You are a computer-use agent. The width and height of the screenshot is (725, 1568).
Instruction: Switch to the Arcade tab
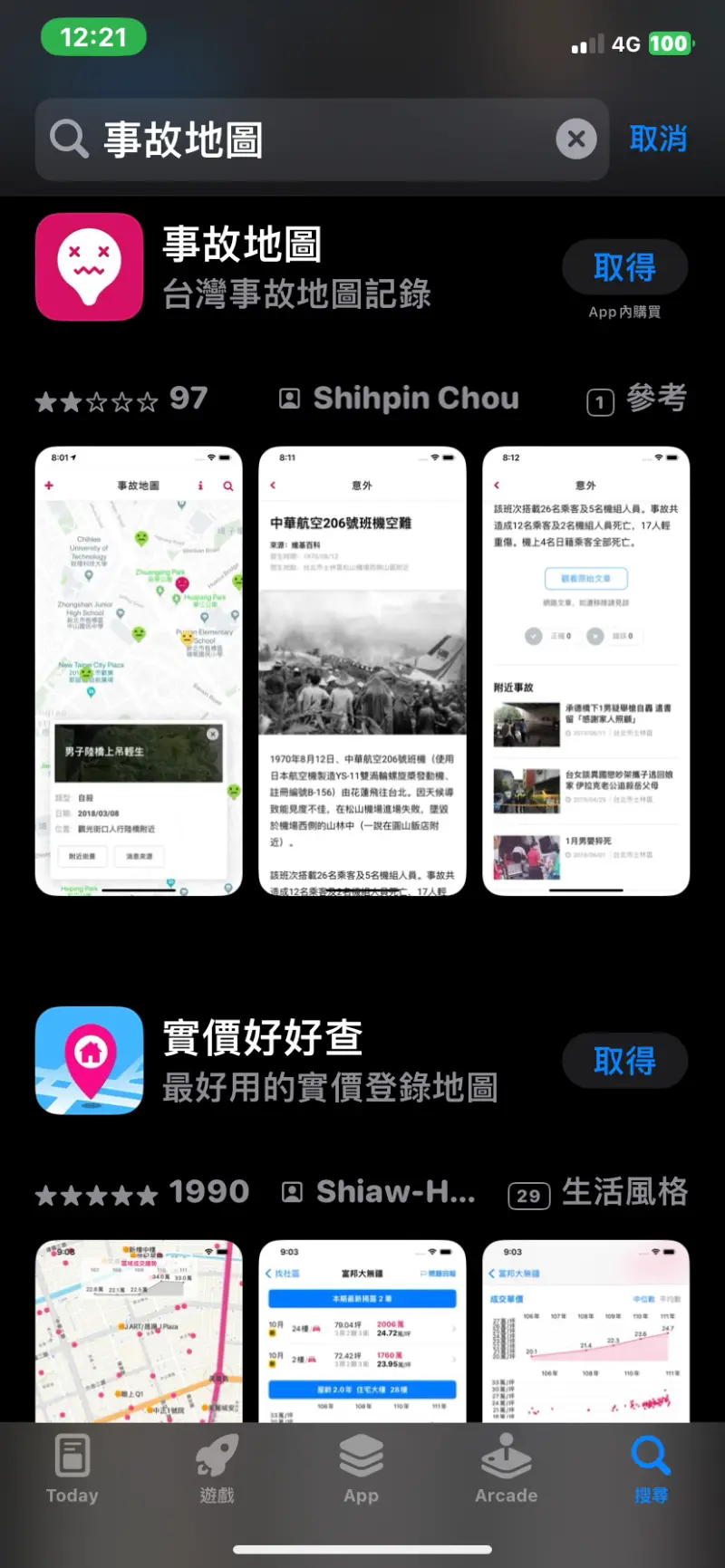coord(507,1469)
